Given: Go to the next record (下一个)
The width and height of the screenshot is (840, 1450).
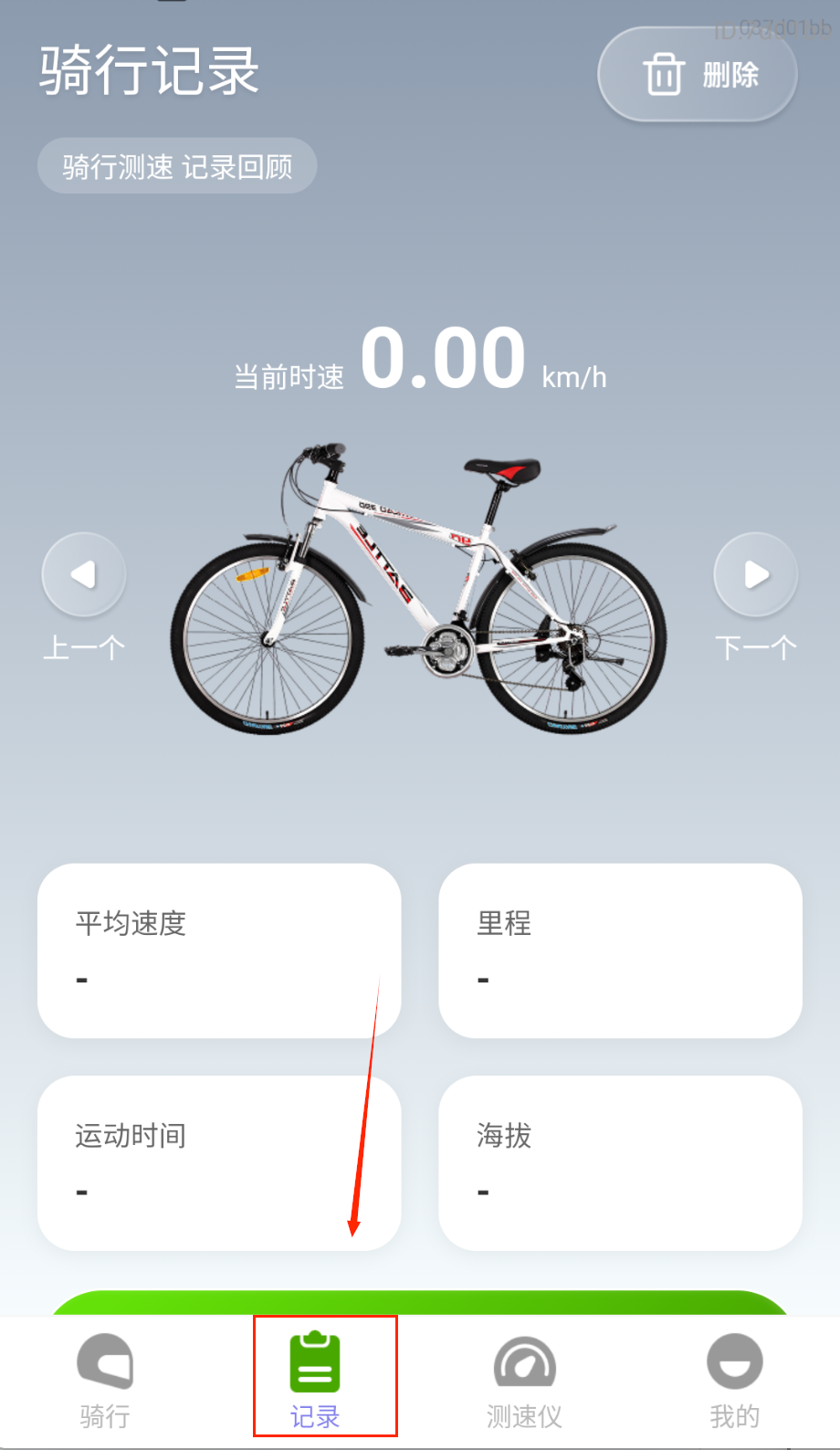Looking at the screenshot, I should tap(756, 575).
